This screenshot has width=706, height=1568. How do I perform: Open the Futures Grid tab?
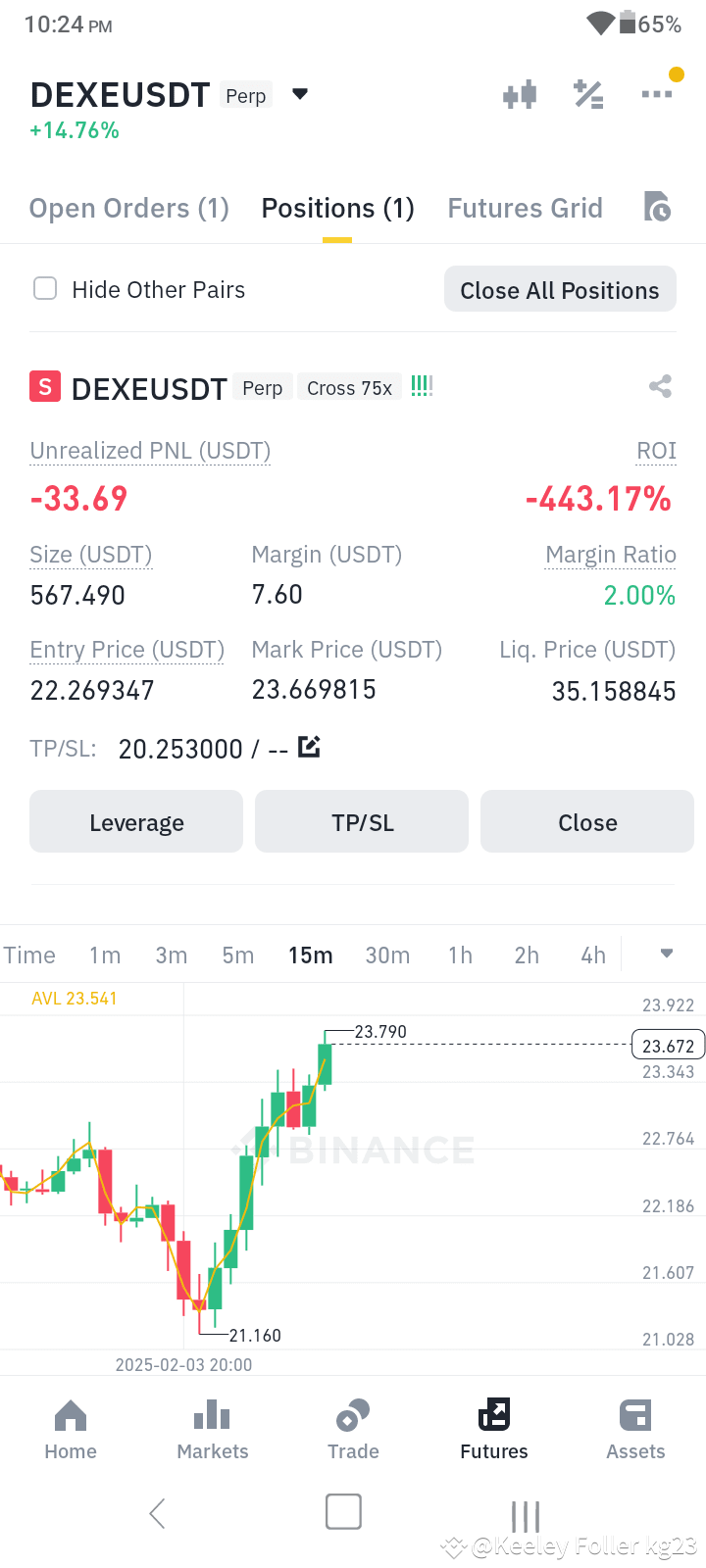(526, 208)
